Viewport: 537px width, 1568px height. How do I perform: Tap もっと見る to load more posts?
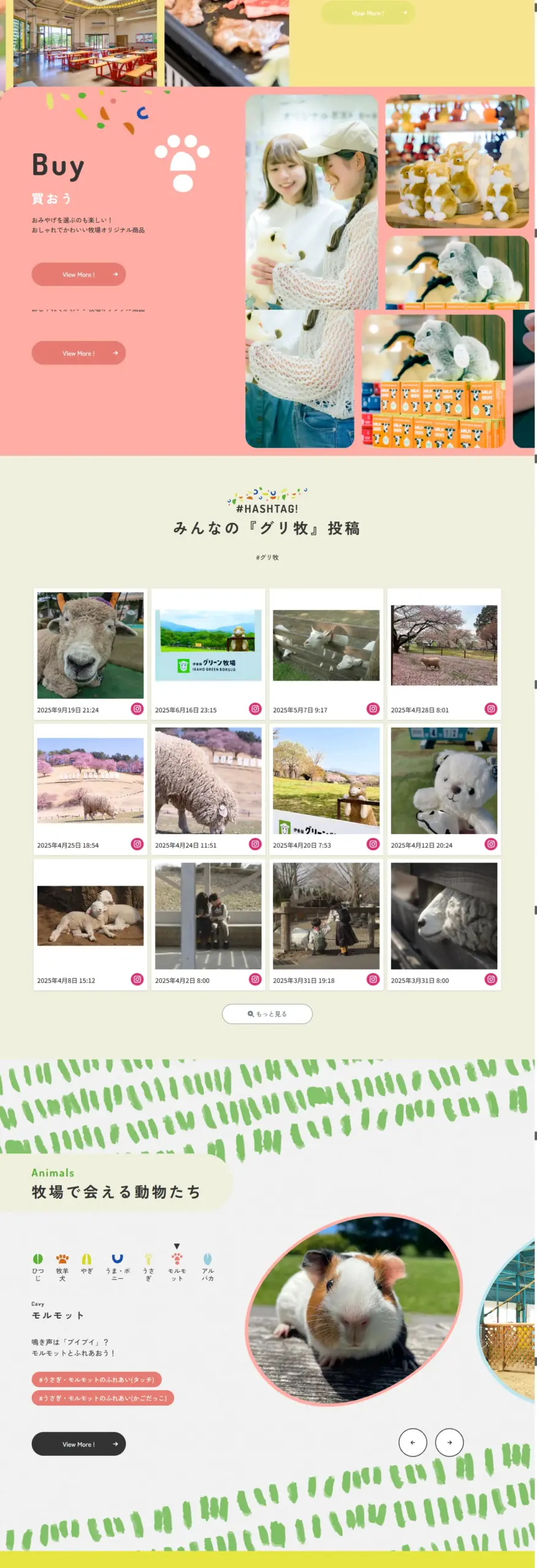click(x=267, y=1014)
